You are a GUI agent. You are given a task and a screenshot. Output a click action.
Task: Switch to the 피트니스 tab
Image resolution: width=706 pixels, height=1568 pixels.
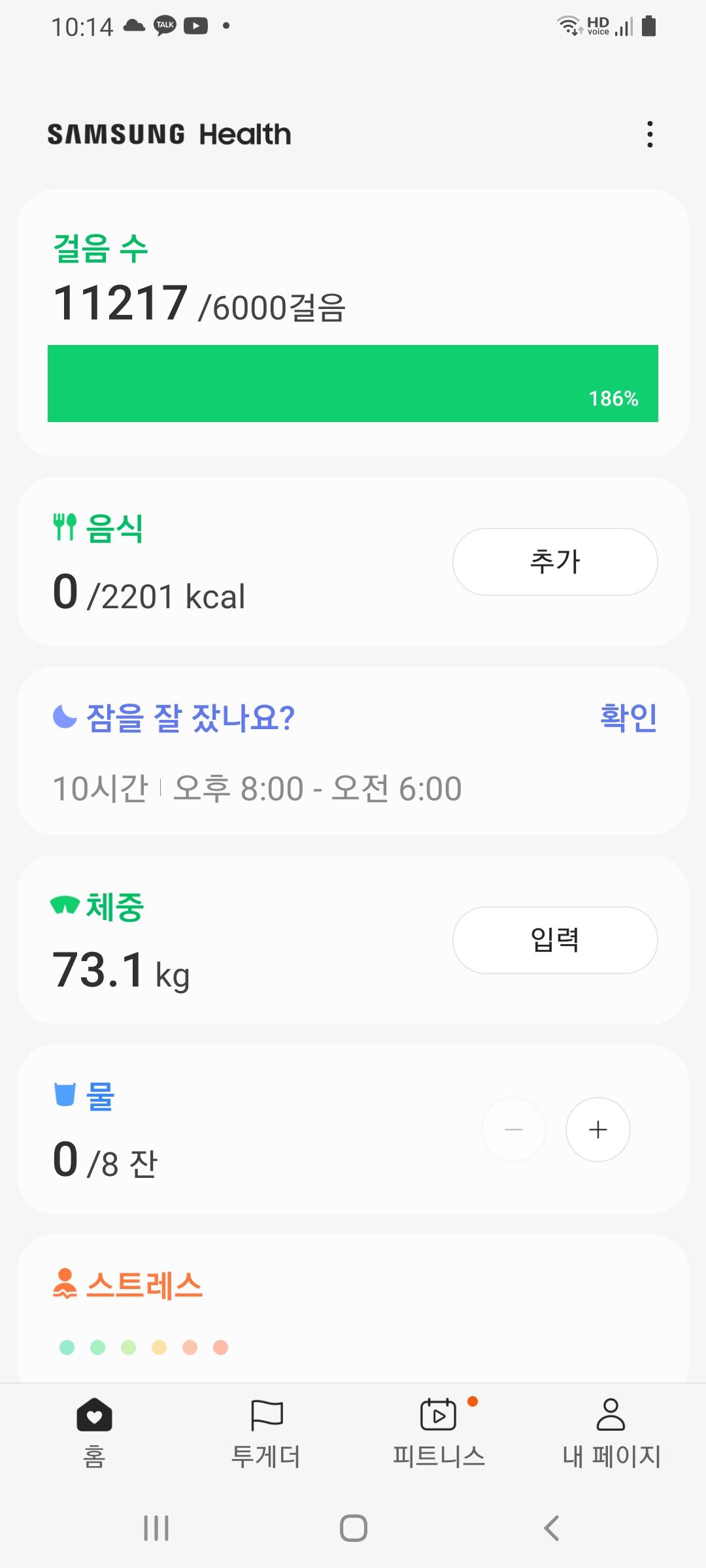click(x=439, y=1432)
